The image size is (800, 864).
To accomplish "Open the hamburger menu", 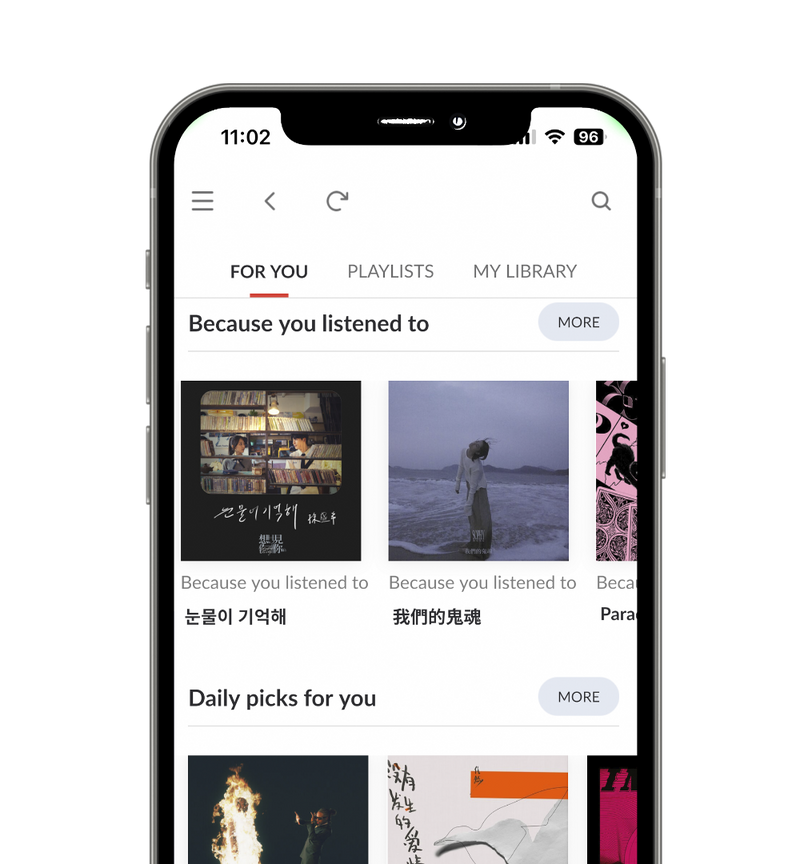I will pos(203,201).
